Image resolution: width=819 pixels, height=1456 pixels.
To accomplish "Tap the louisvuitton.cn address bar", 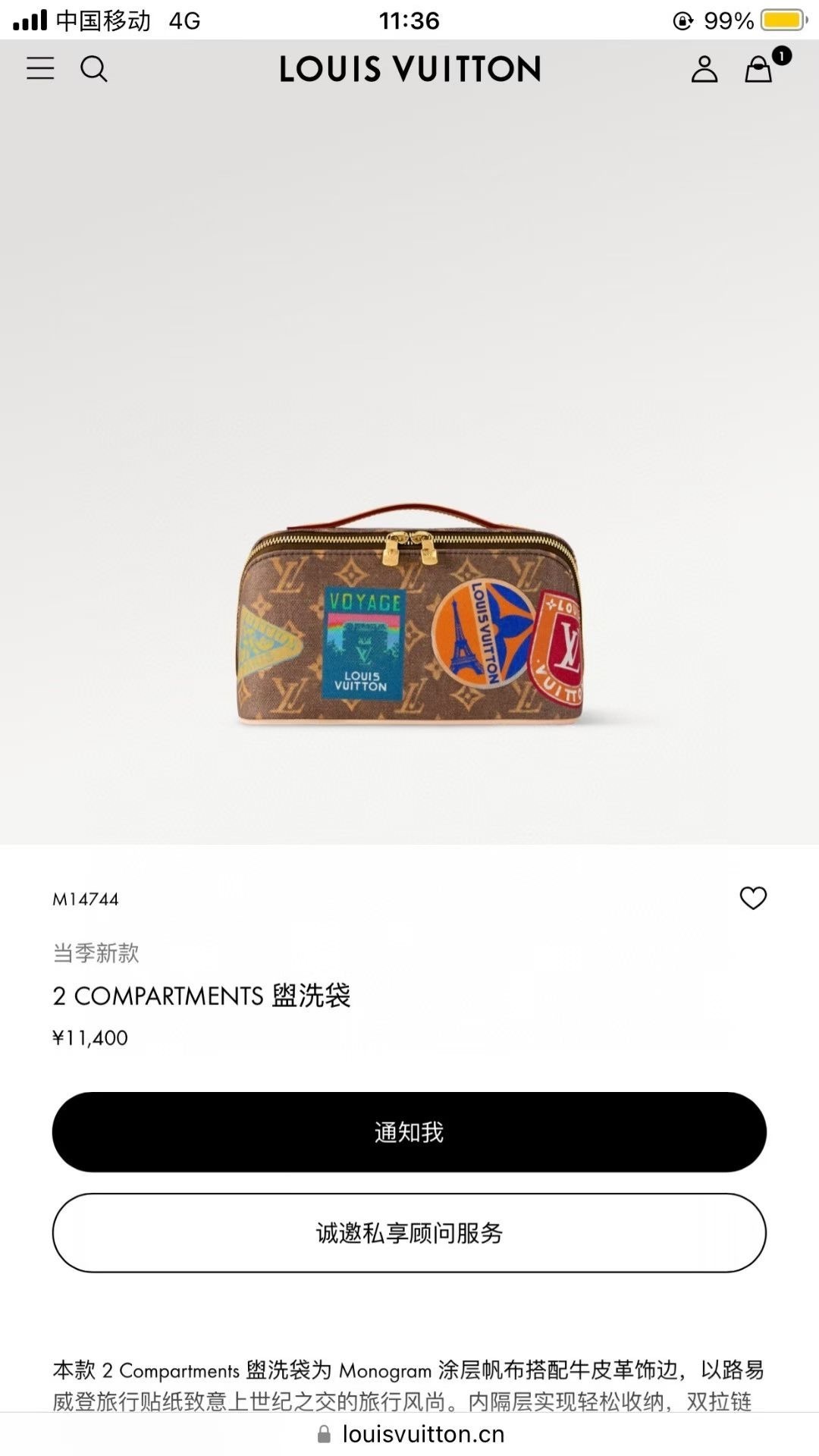I will (x=422, y=1434).
